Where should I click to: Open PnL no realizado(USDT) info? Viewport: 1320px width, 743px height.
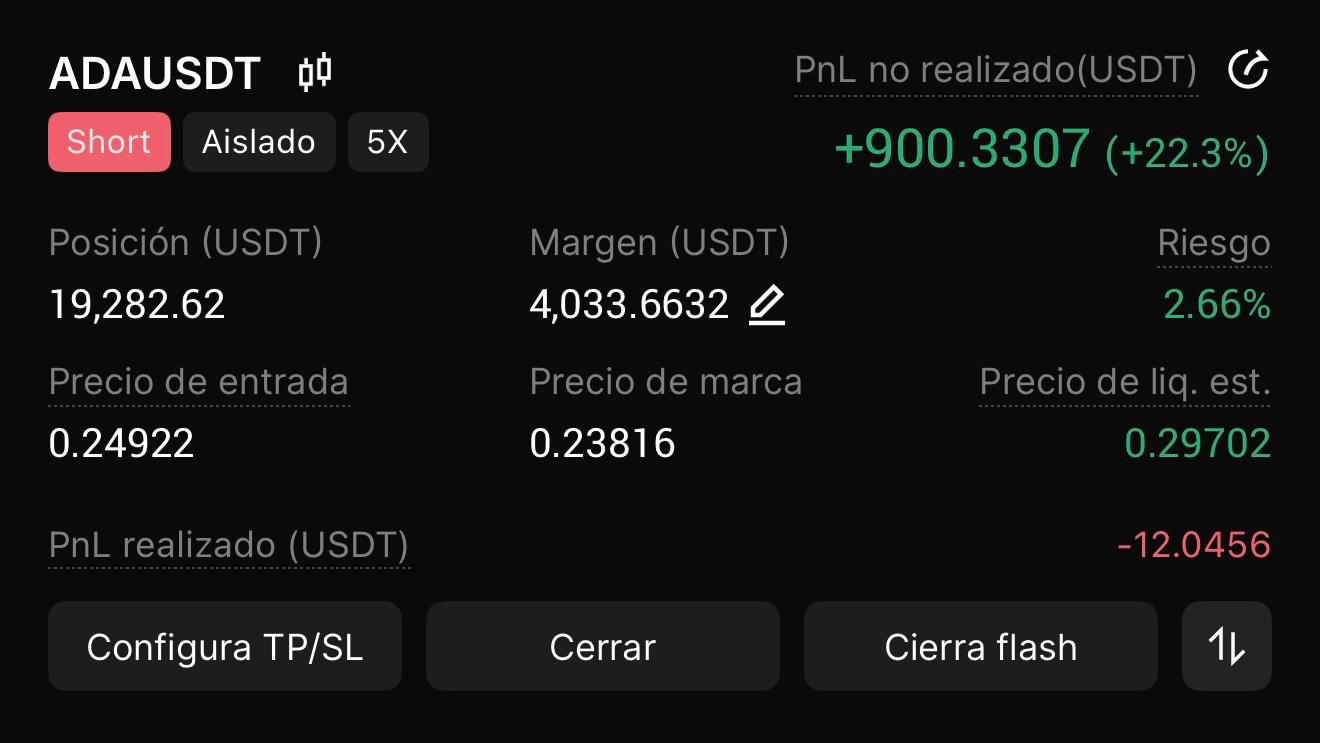click(995, 72)
